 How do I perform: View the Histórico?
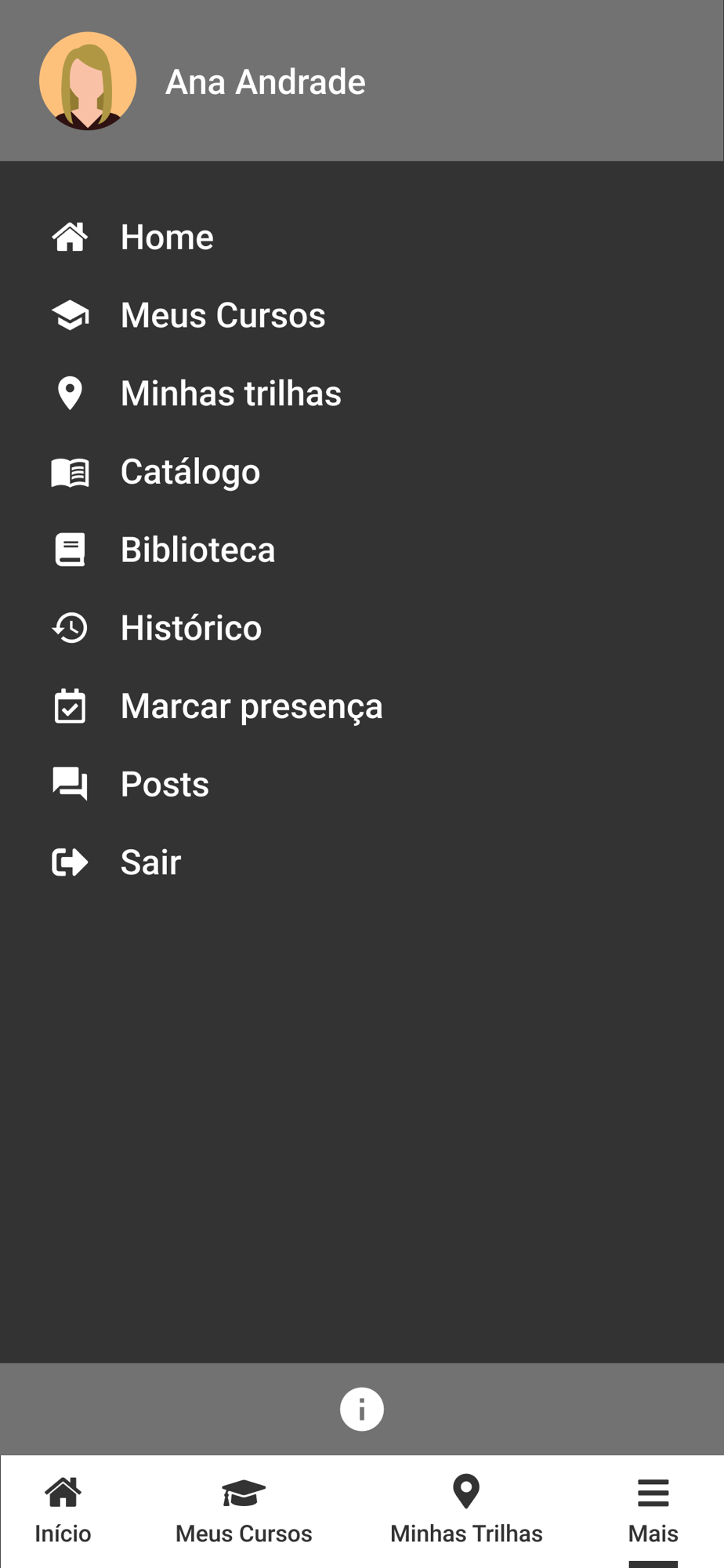click(190, 628)
